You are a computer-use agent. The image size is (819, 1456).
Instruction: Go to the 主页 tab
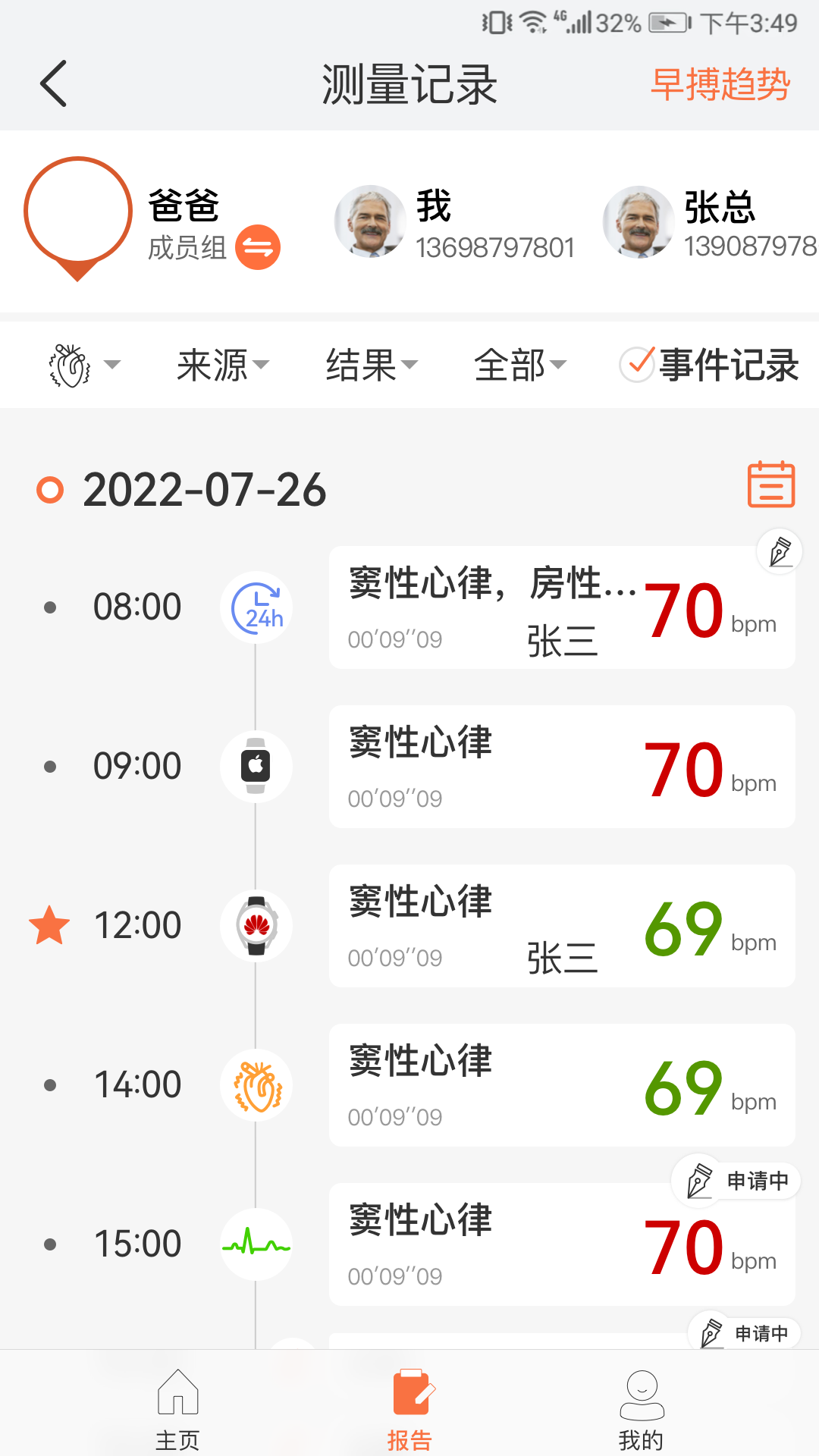pyautogui.click(x=177, y=1409)
